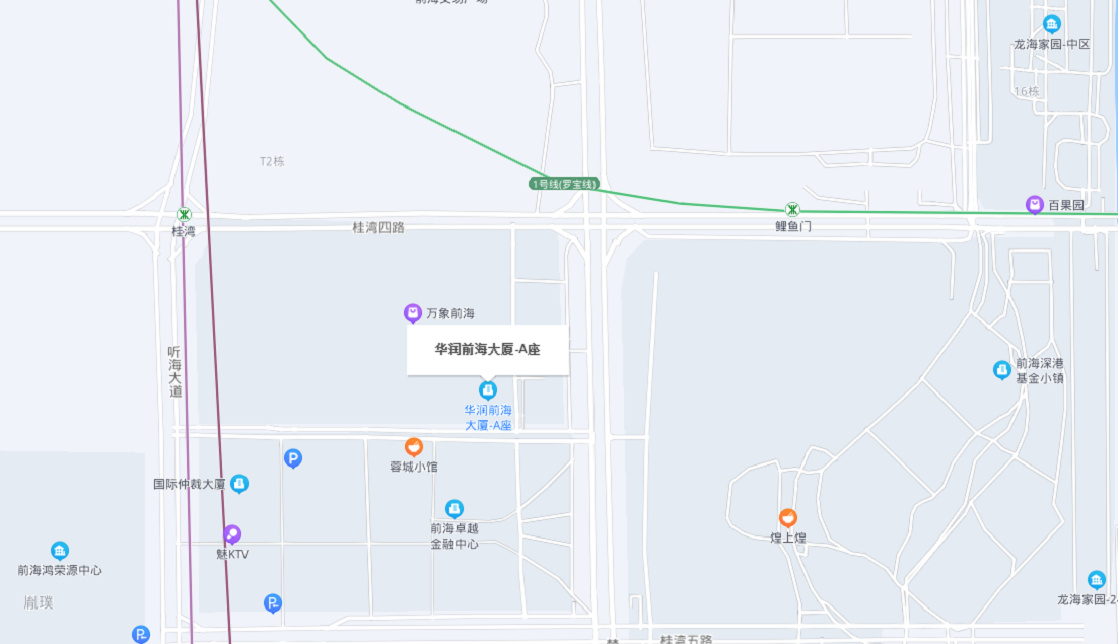Screen dimensions: 1118x644
Task: Tap the 蓉城小馆 restaurant marker
Action: (x=413, y=447)
